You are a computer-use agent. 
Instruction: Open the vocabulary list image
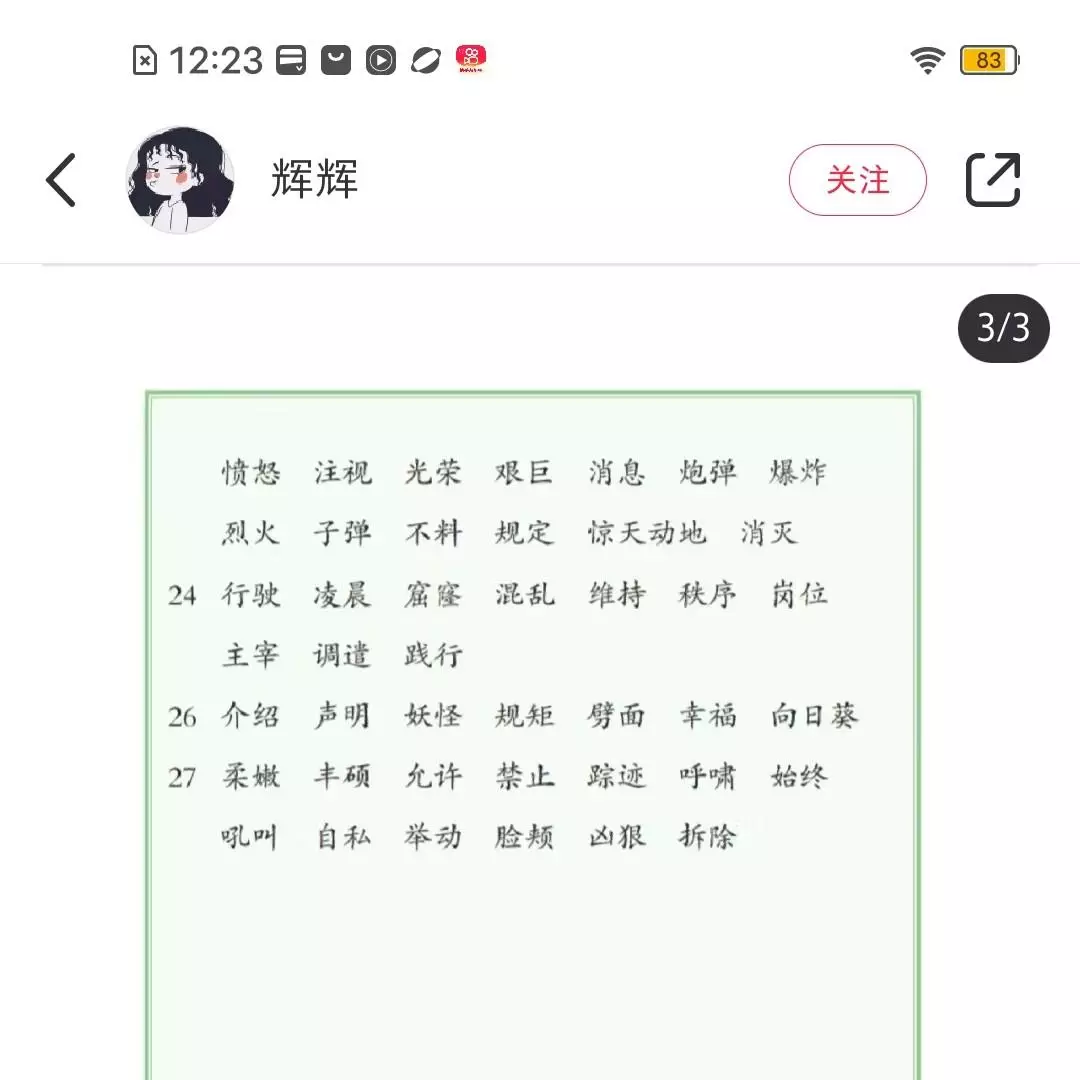[x=532, y=700]
